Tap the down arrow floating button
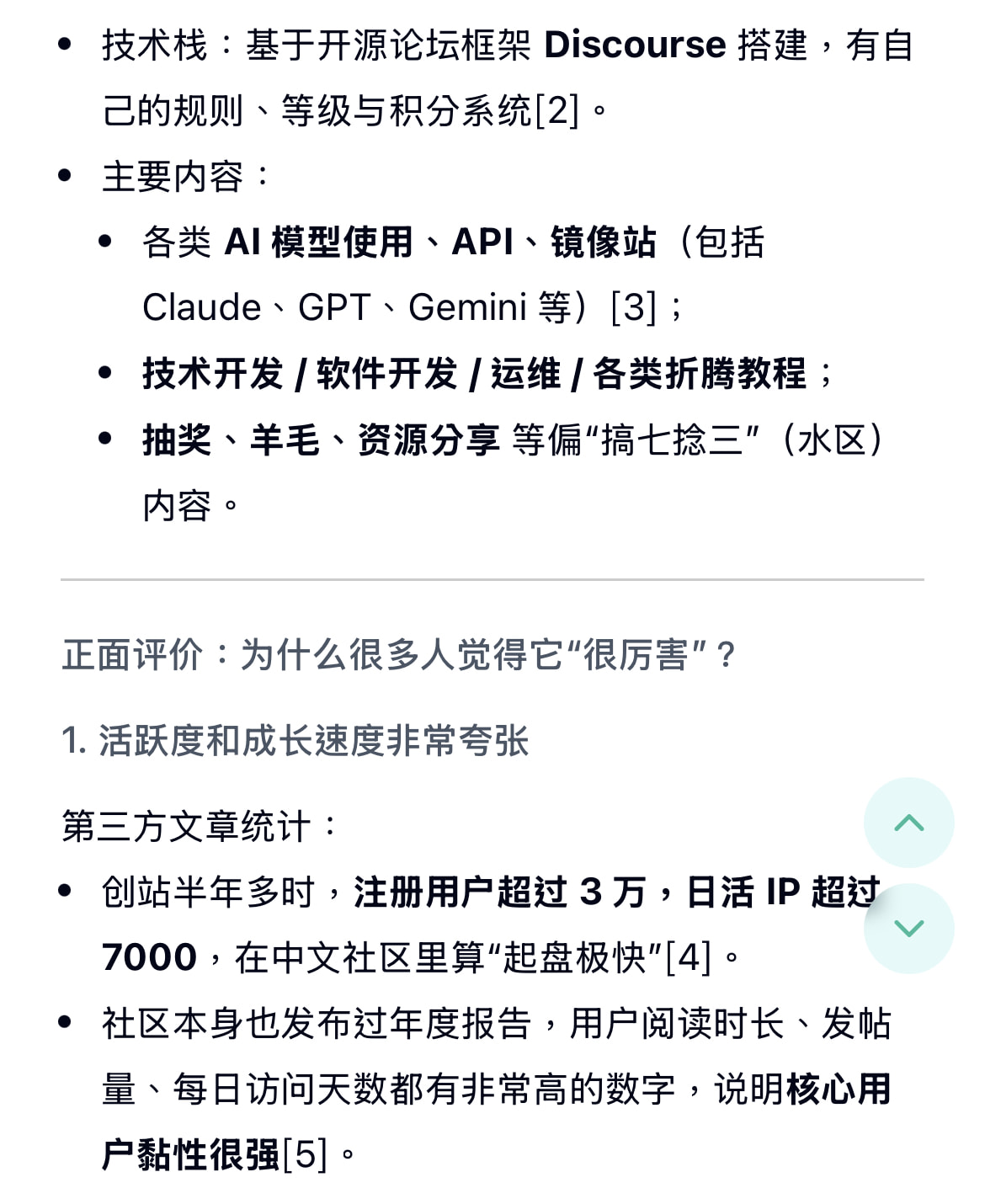 pyautogui.click(x=908, y=929)
